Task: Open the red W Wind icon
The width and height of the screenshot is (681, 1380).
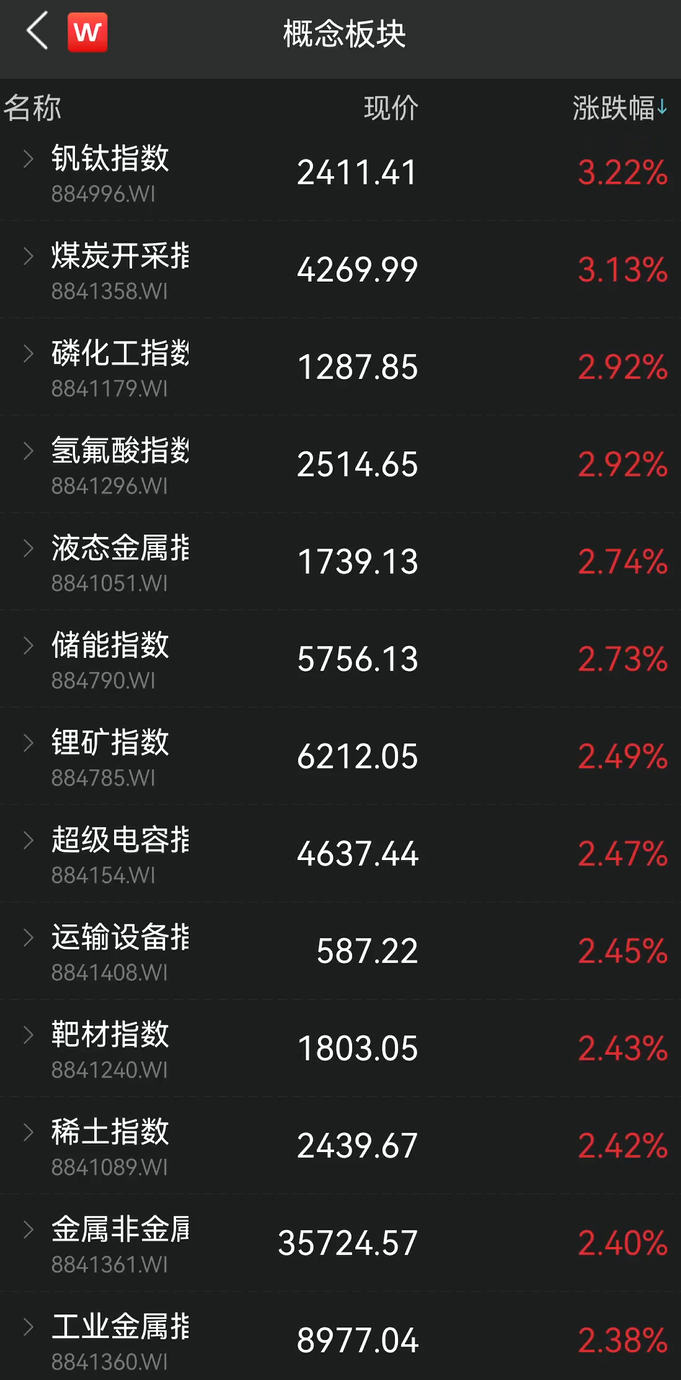Action: tap(87, 33)
